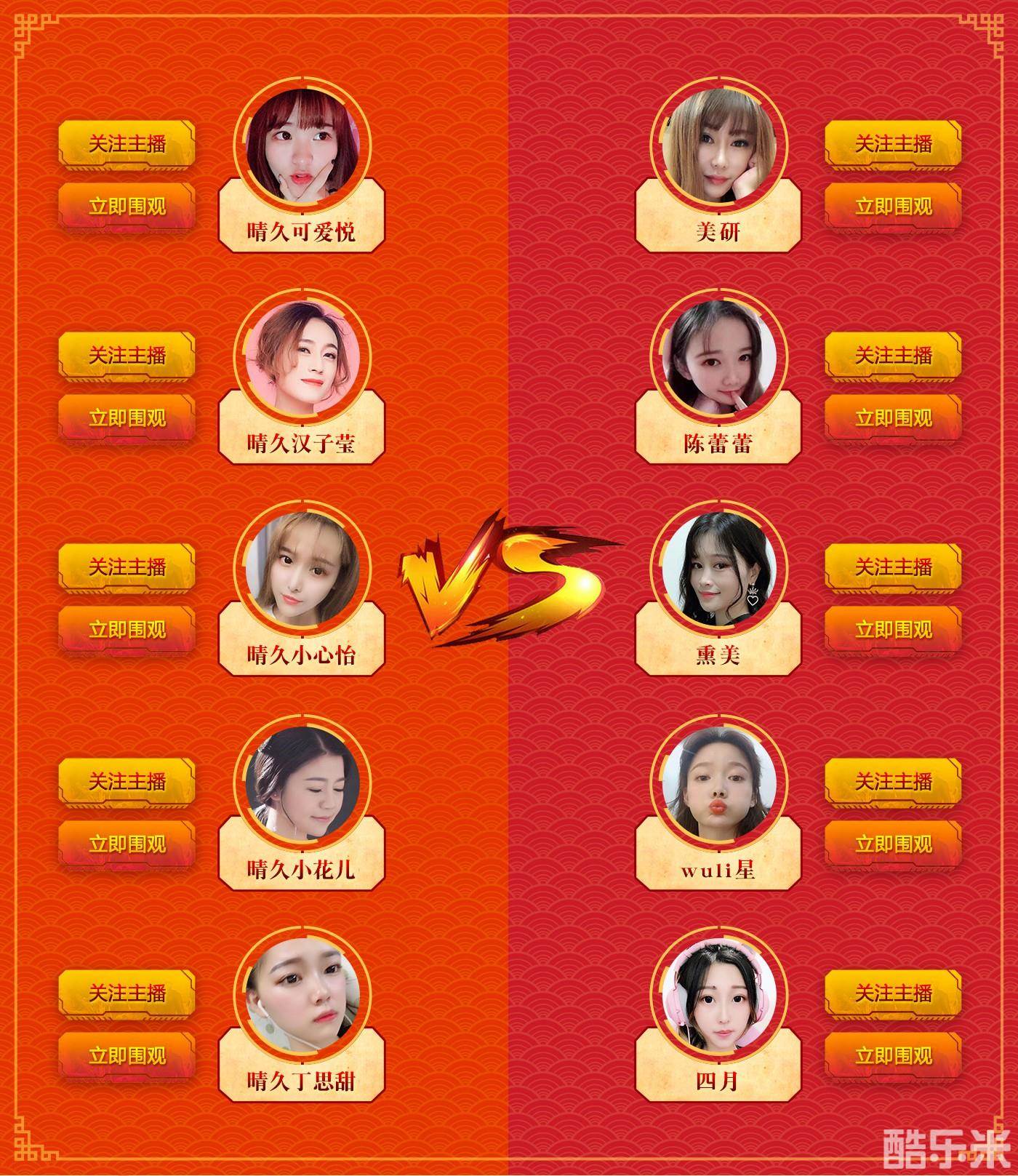Tap 立即围观 next to 熏美

pyautogui.click(x=893, y=628)
